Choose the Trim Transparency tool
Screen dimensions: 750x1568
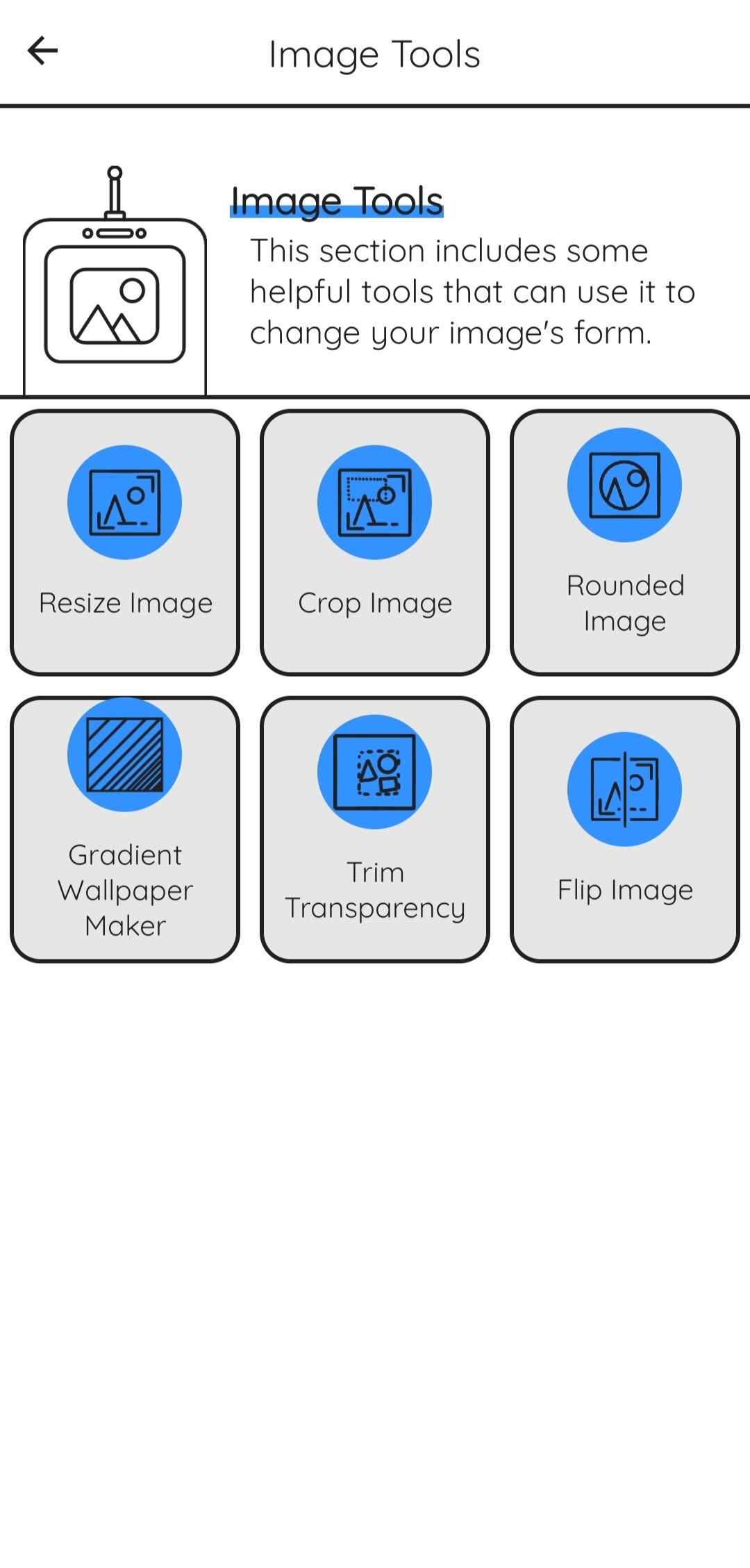point(375,830)
